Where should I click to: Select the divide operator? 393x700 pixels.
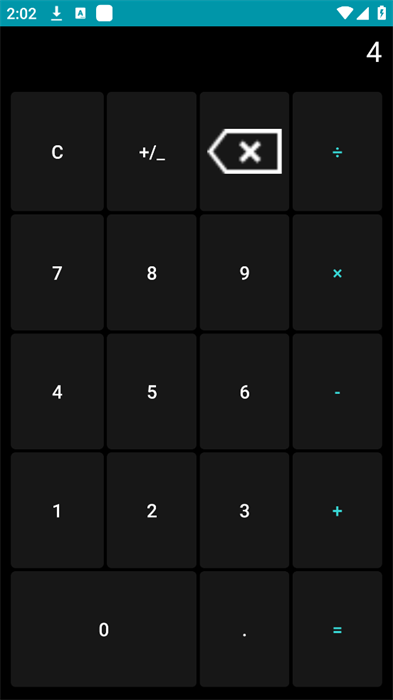337,151
